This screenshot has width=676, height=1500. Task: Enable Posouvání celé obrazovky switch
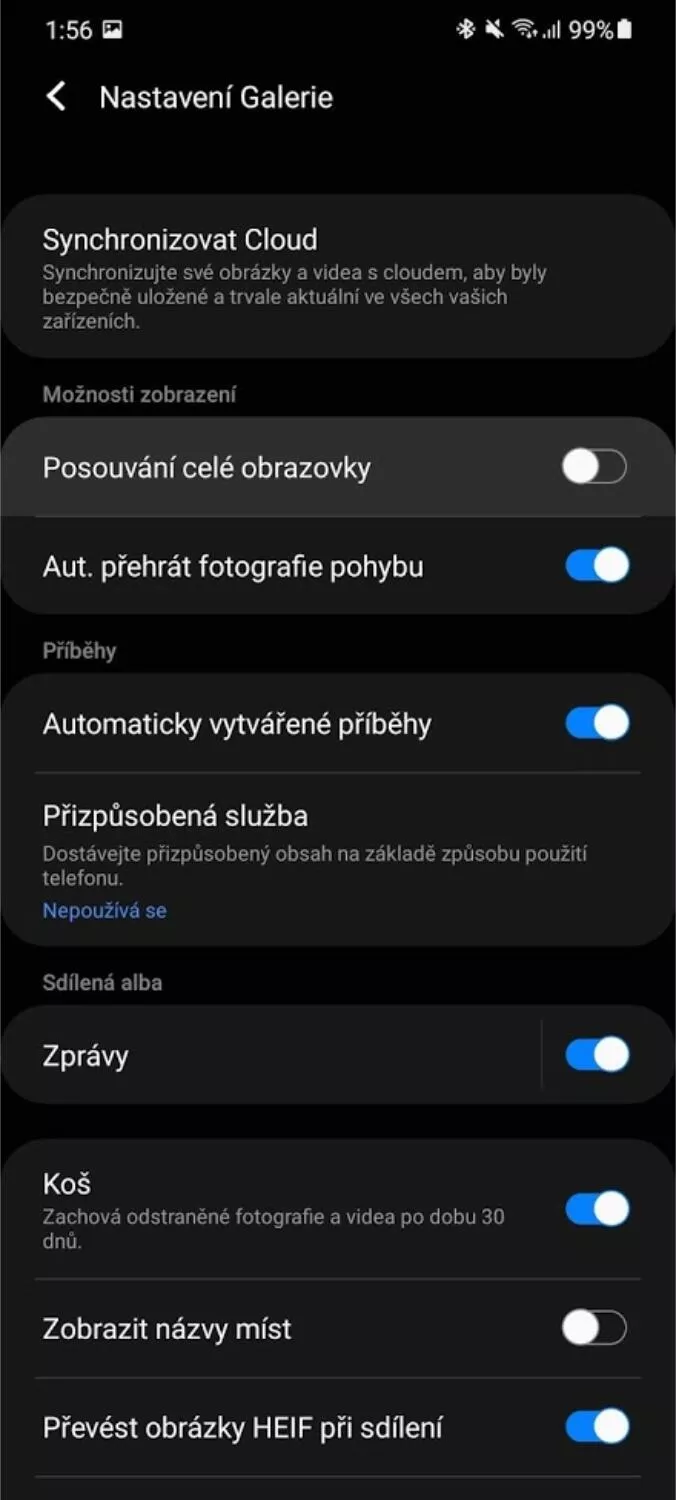click(594, 467)
